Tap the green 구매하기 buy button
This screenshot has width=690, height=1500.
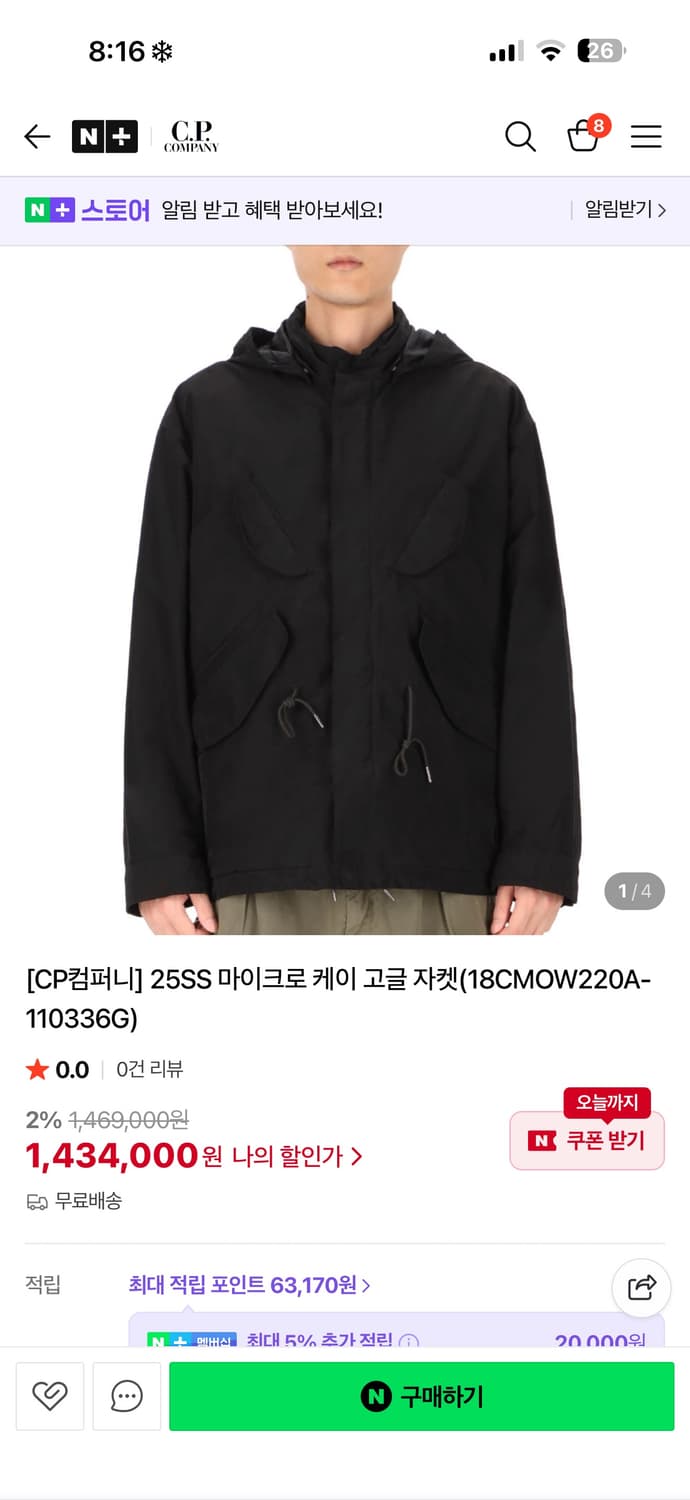pos(422,1396)
